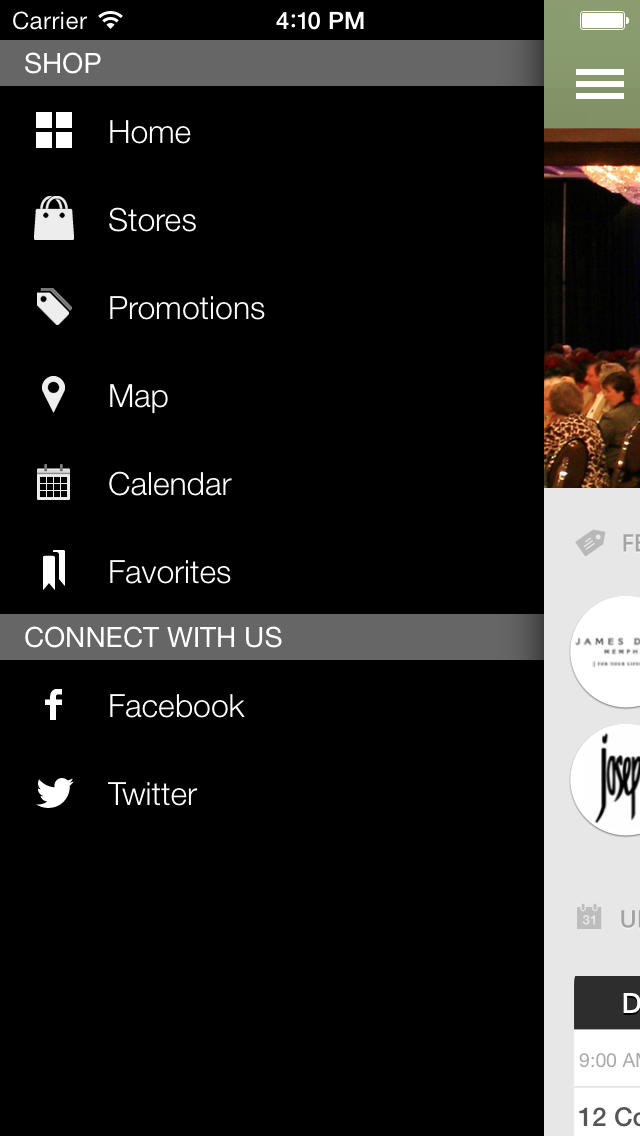Open the Joseph featured store logo
The height and width of the screenshot is (1136, 640).
605,779
